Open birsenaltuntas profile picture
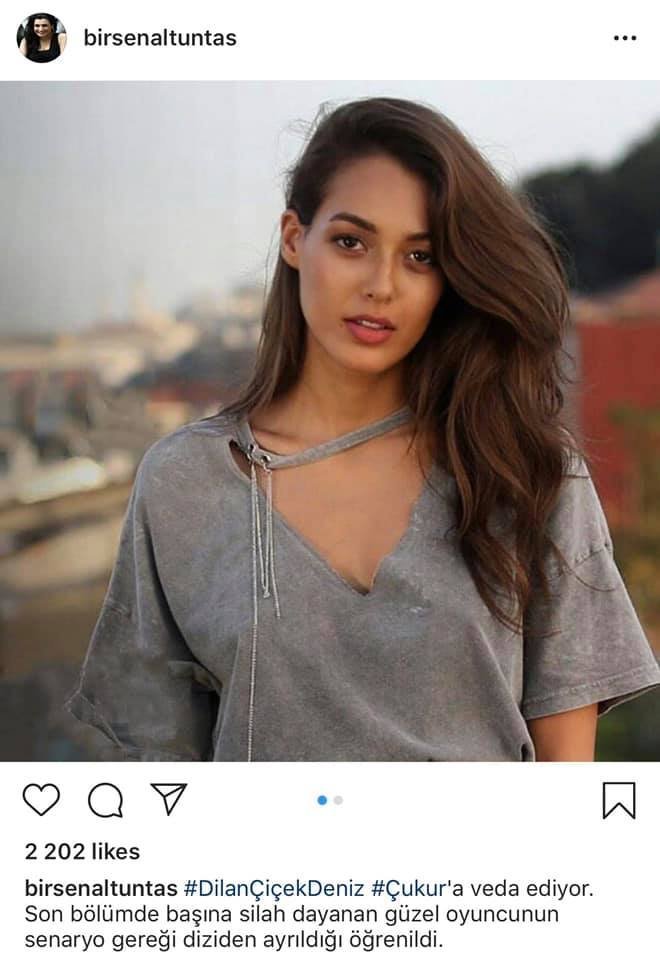The height and width of the screenshot is (960, 660). click(41, 38)
